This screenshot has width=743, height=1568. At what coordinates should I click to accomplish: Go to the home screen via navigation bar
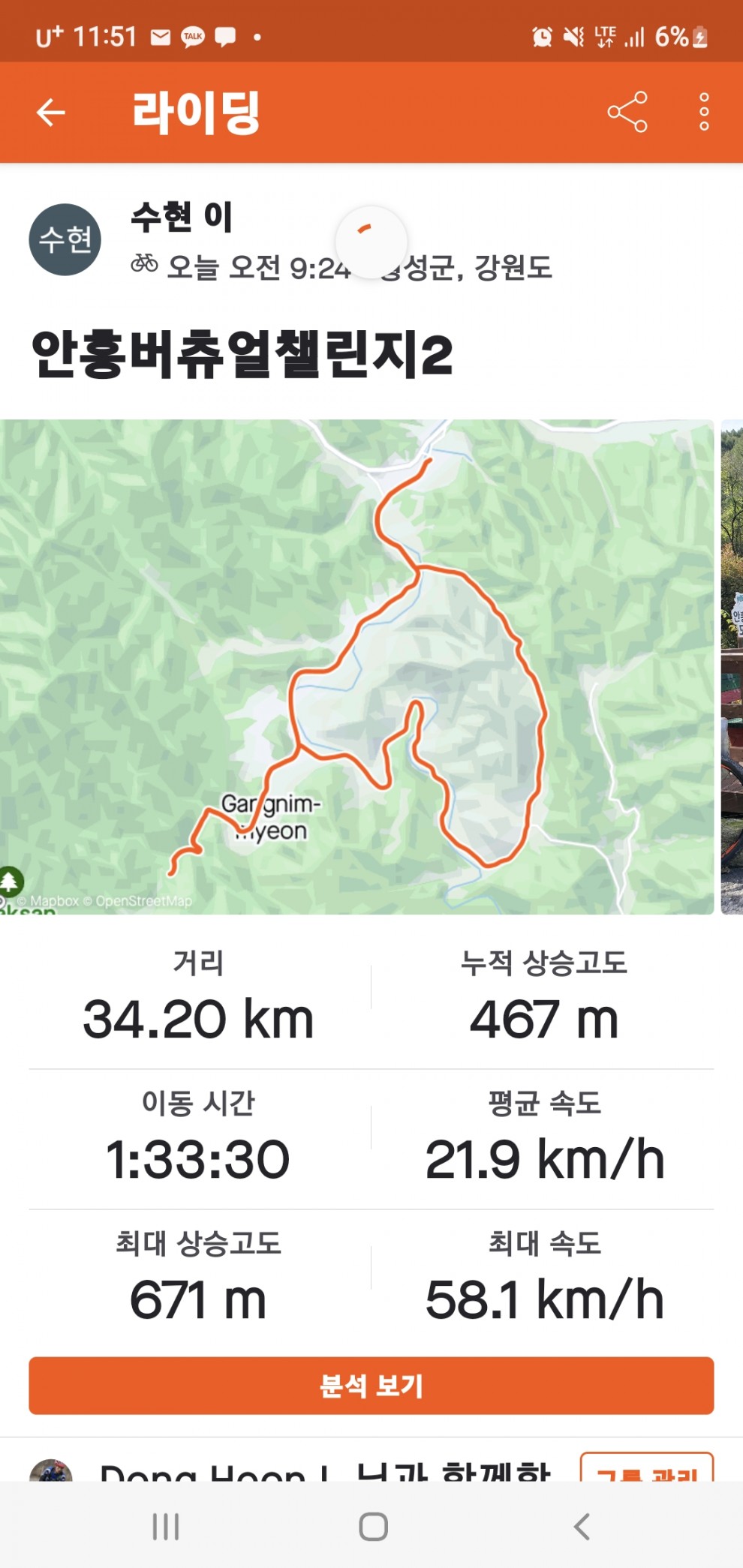coord(373,1526)
